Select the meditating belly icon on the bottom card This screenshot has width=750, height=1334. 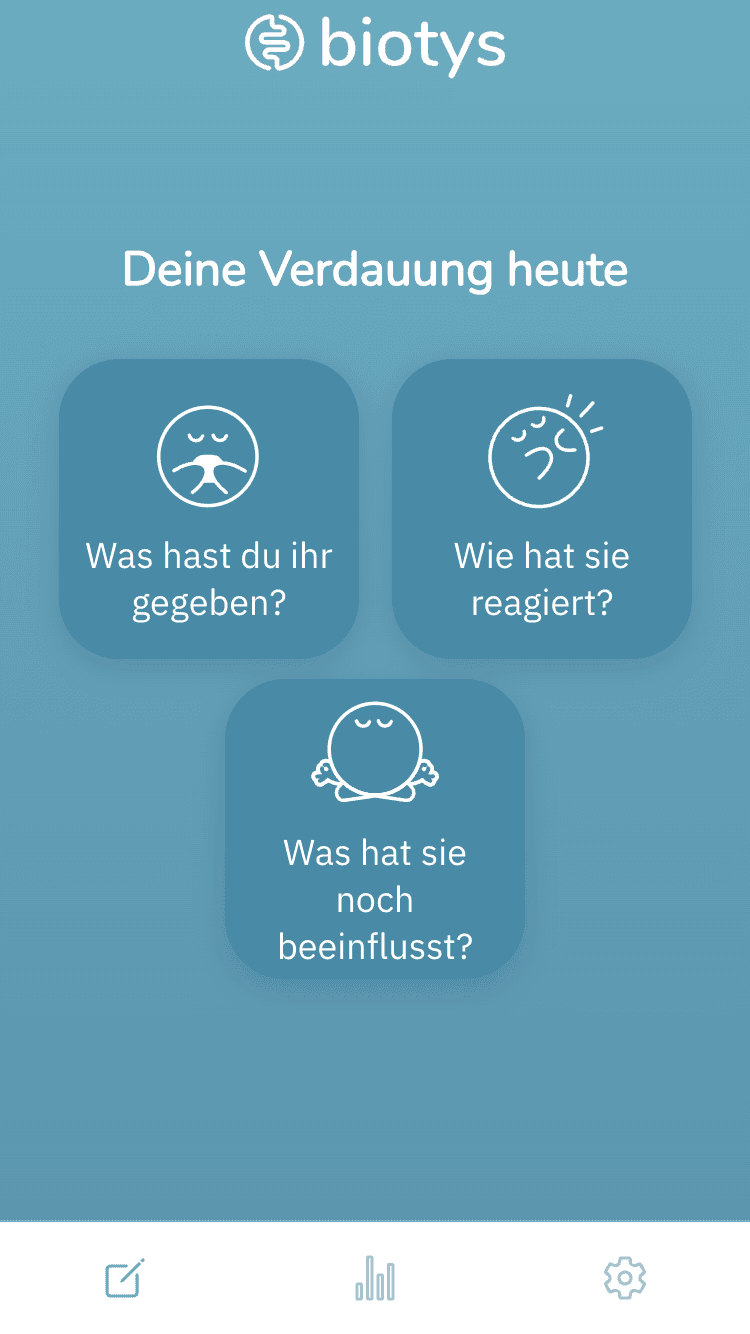(x=374, y=752)
